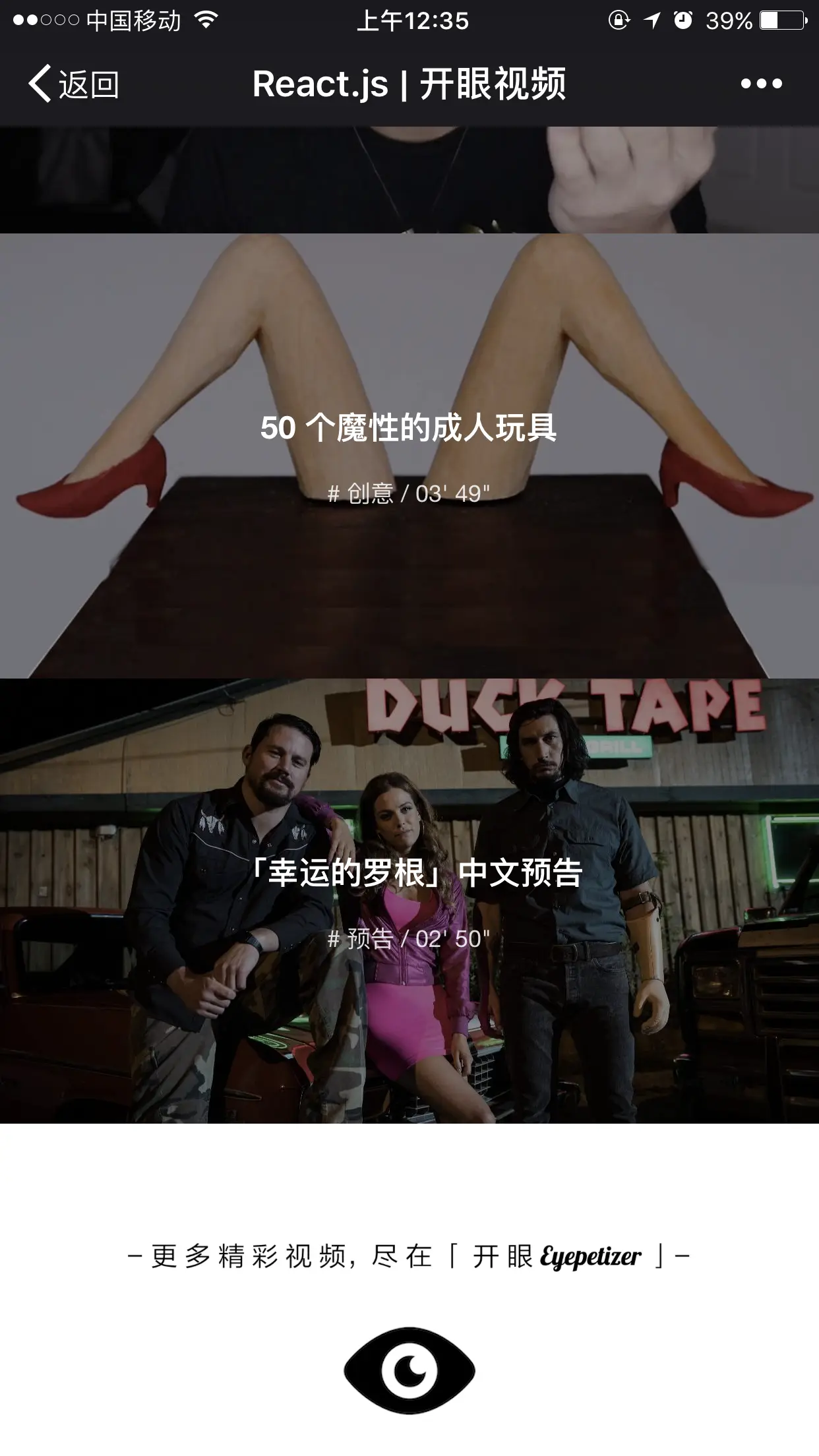Open the three-dot more options menu

(761, 84)
